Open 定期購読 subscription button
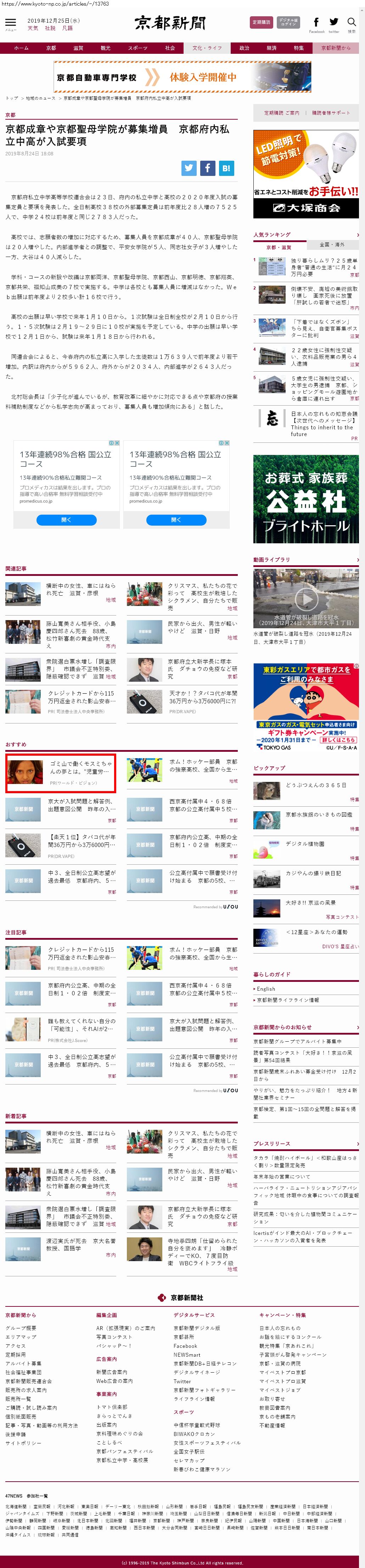The height and width of the screenshot is (1568, 365). point(262,23)
